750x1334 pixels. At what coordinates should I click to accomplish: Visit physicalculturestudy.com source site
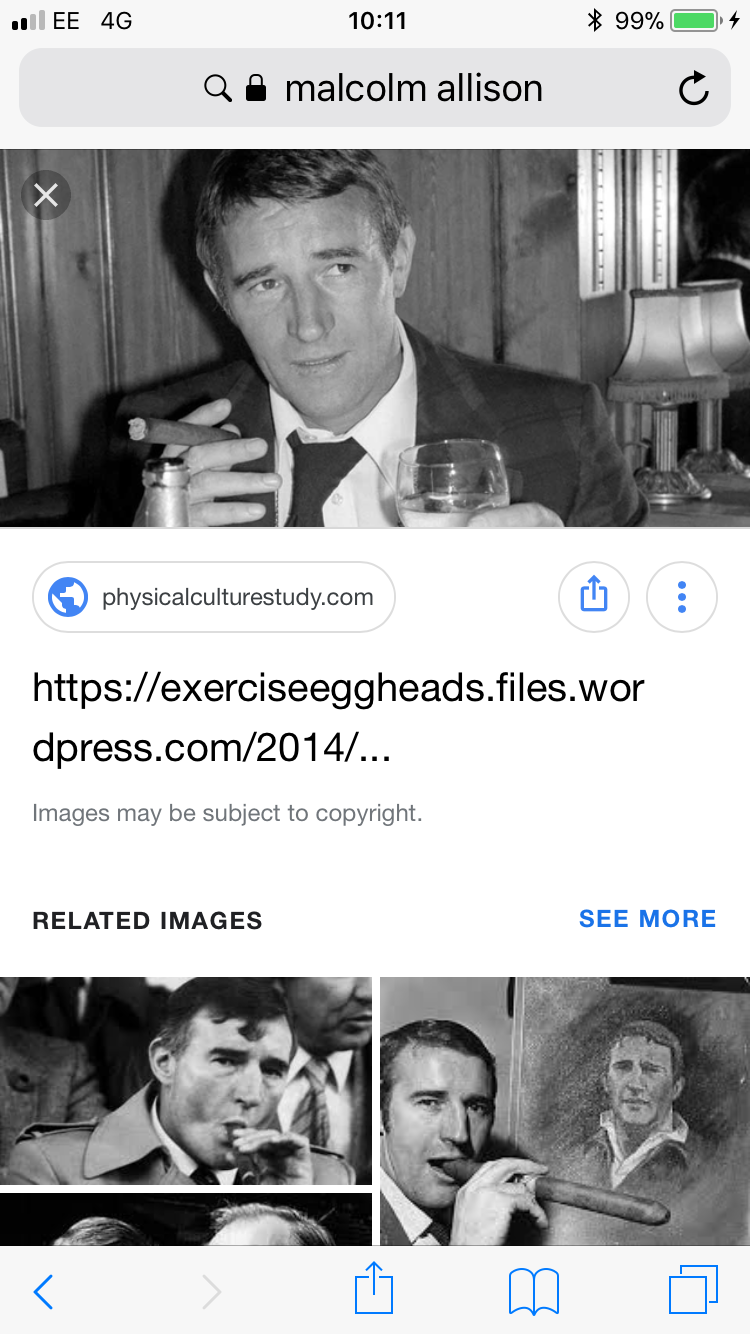click(214, 598)
